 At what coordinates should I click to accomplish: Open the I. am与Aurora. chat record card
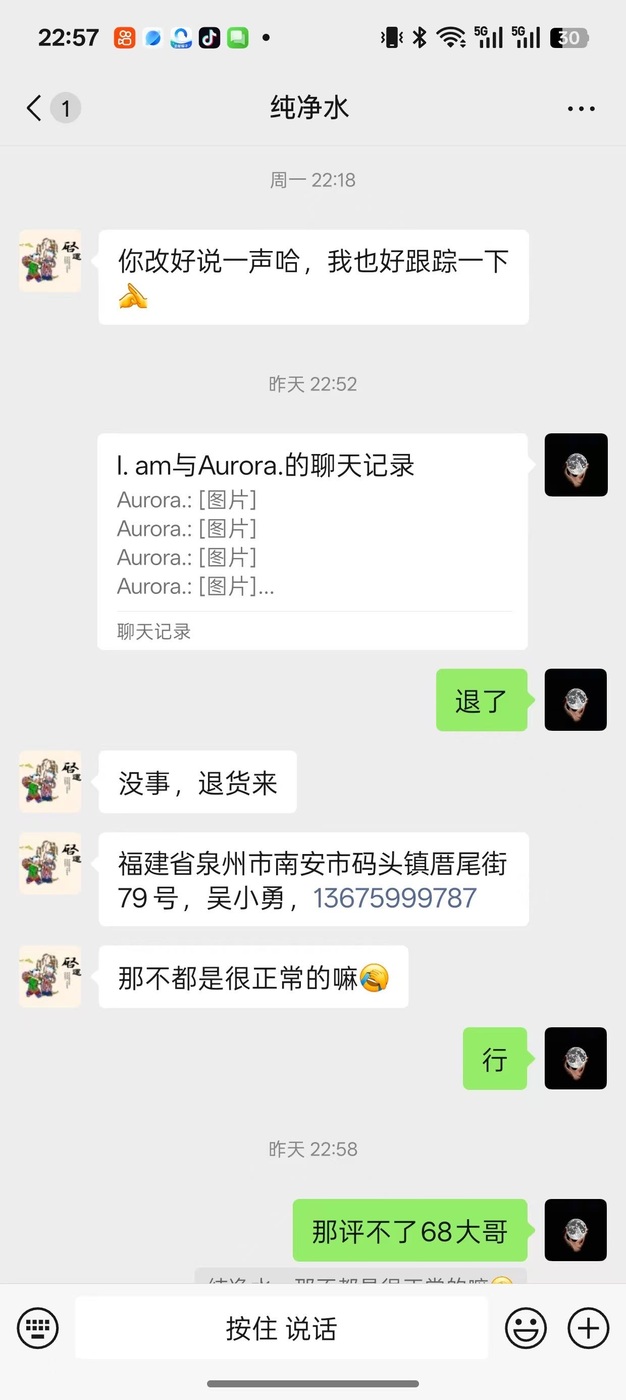pos(312,541)
